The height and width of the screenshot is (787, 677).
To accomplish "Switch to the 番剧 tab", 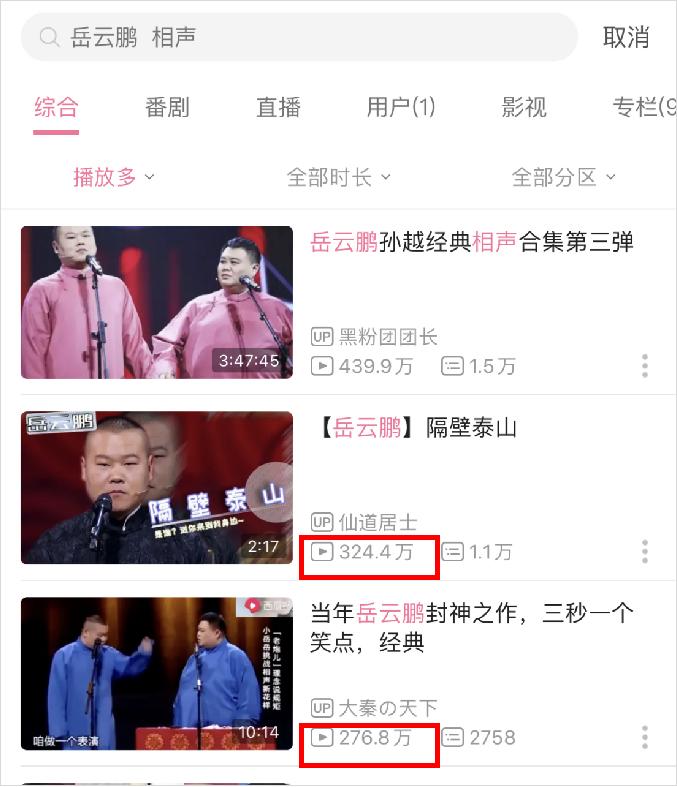I will (167, 108).
